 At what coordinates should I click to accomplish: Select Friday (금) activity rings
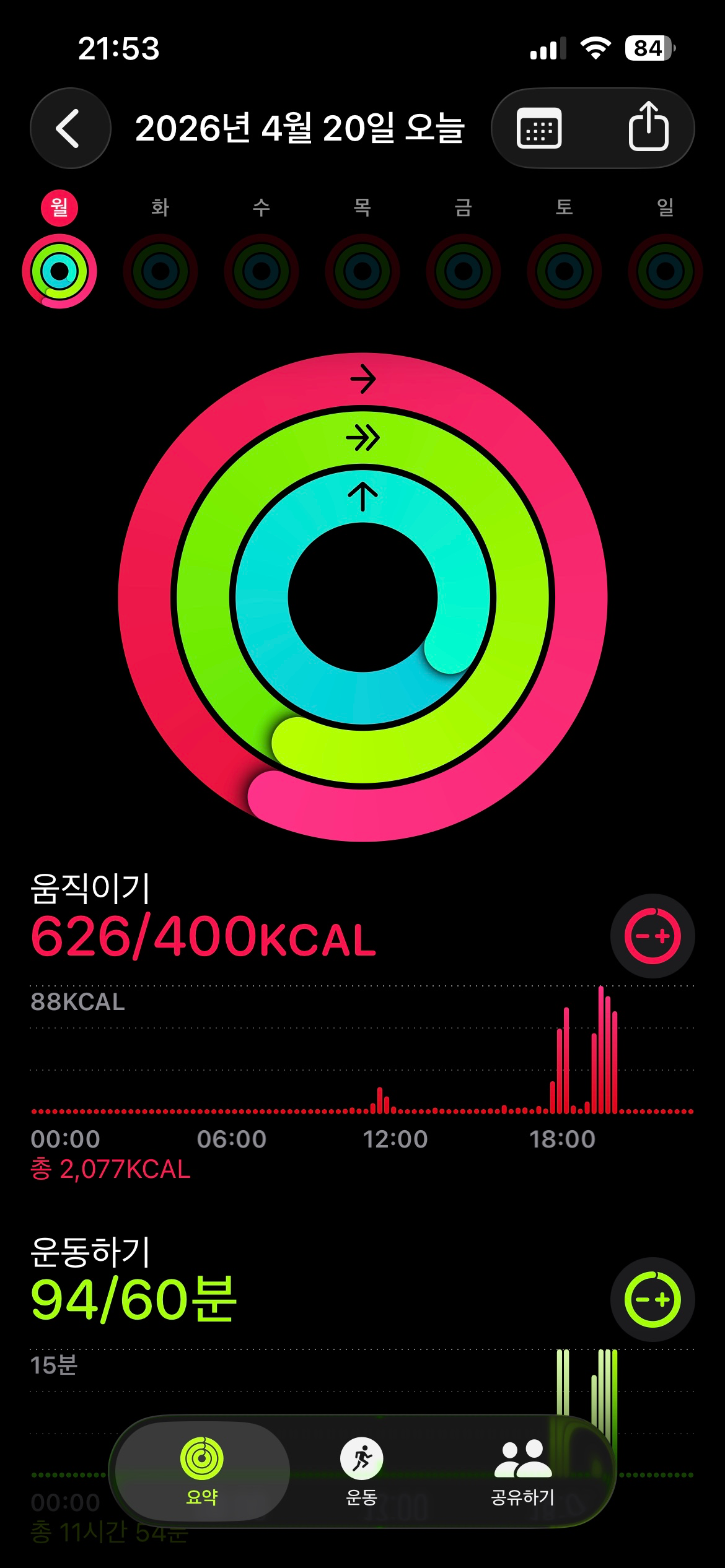coord(464,271)
